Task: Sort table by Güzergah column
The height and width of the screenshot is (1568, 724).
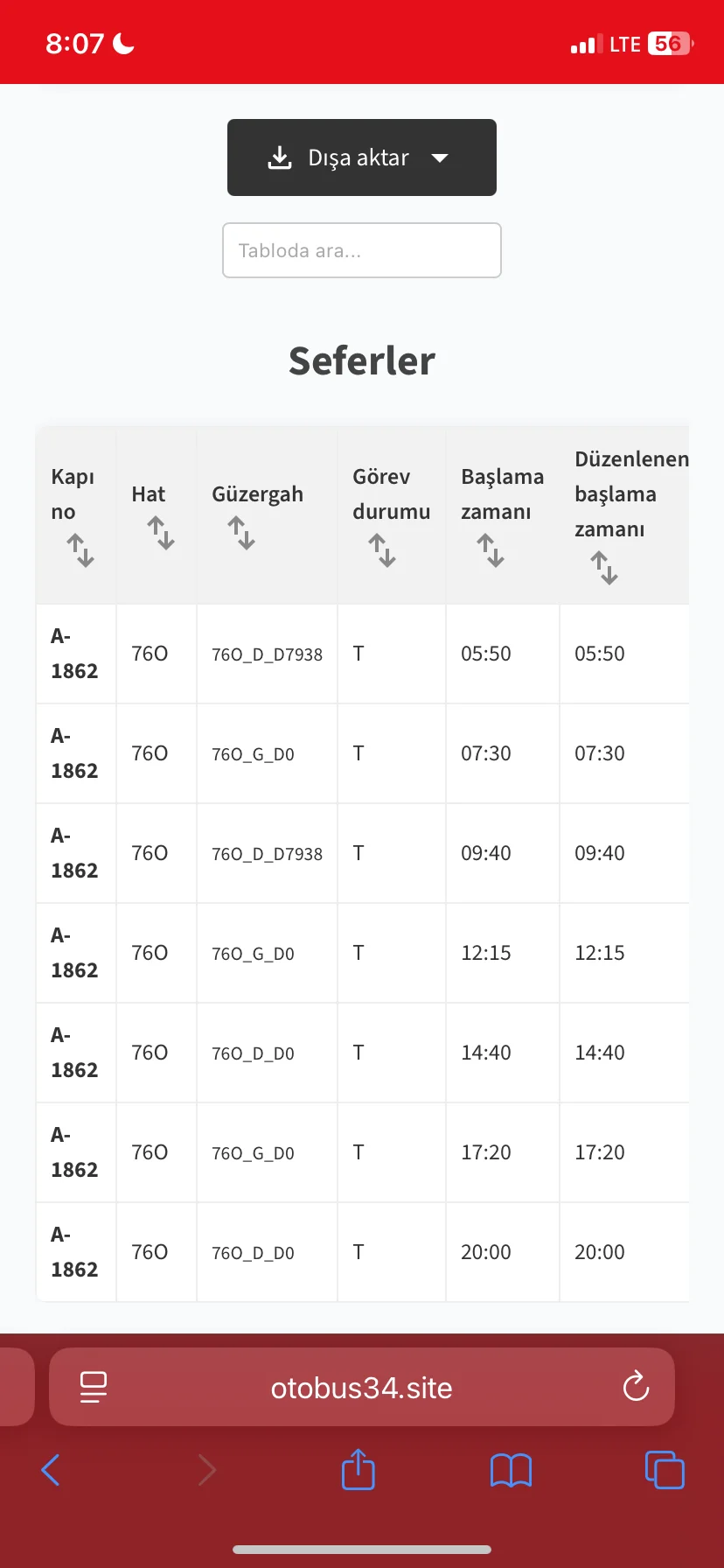Action: [x=241, y=532]
